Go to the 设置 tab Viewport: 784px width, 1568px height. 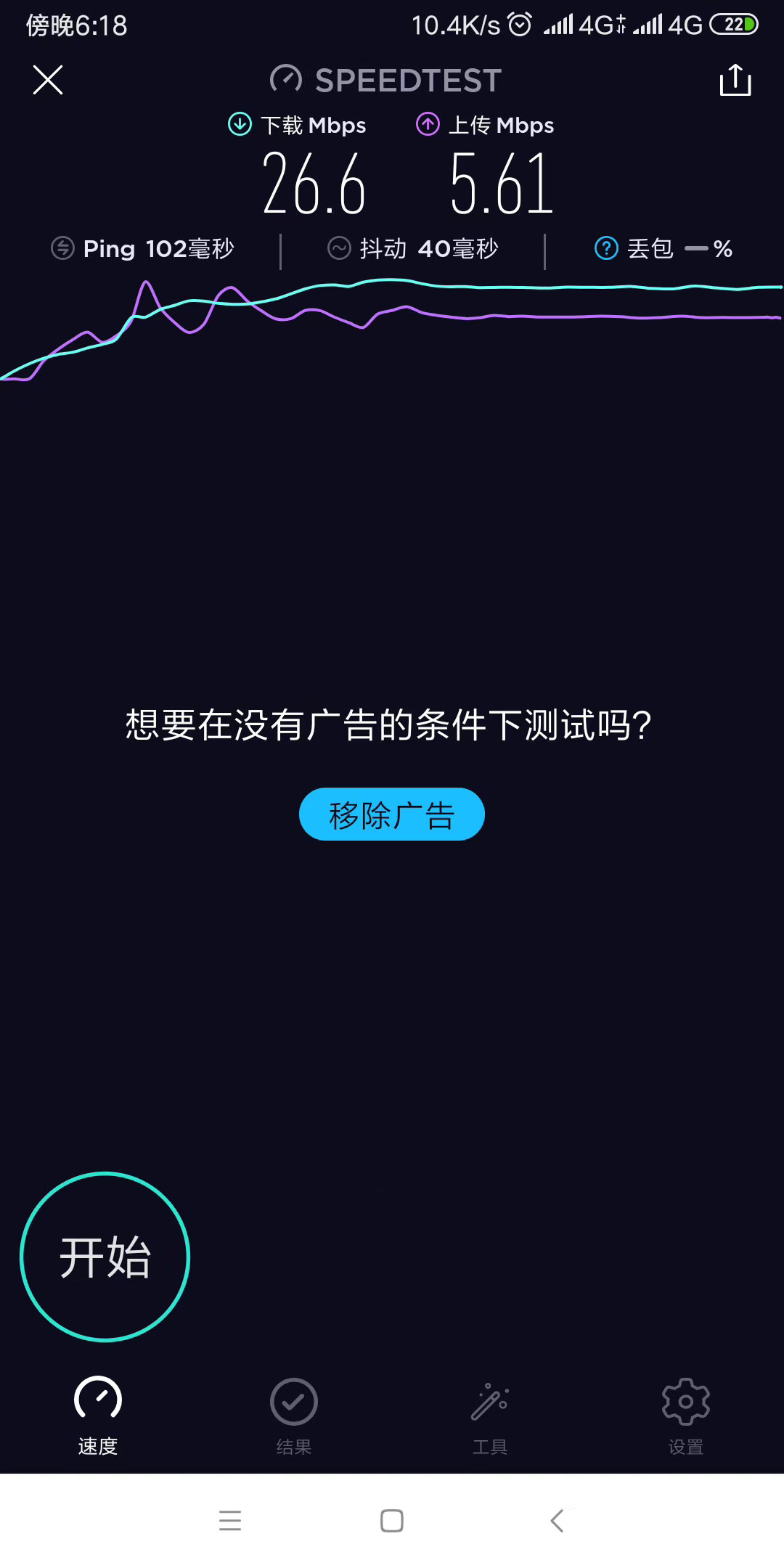click(685, 1416)
